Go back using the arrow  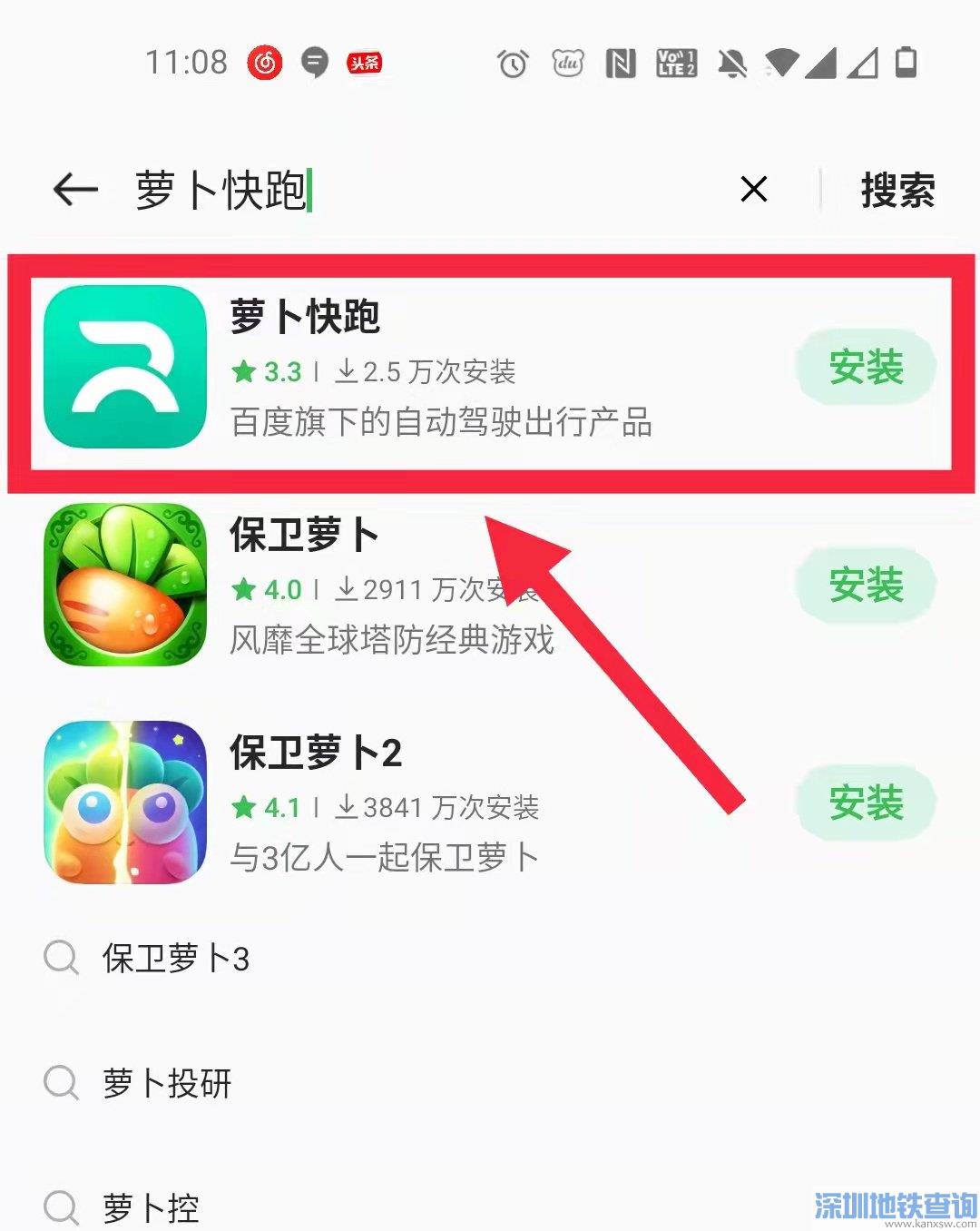pyautogui.click(x=75, y=190)
